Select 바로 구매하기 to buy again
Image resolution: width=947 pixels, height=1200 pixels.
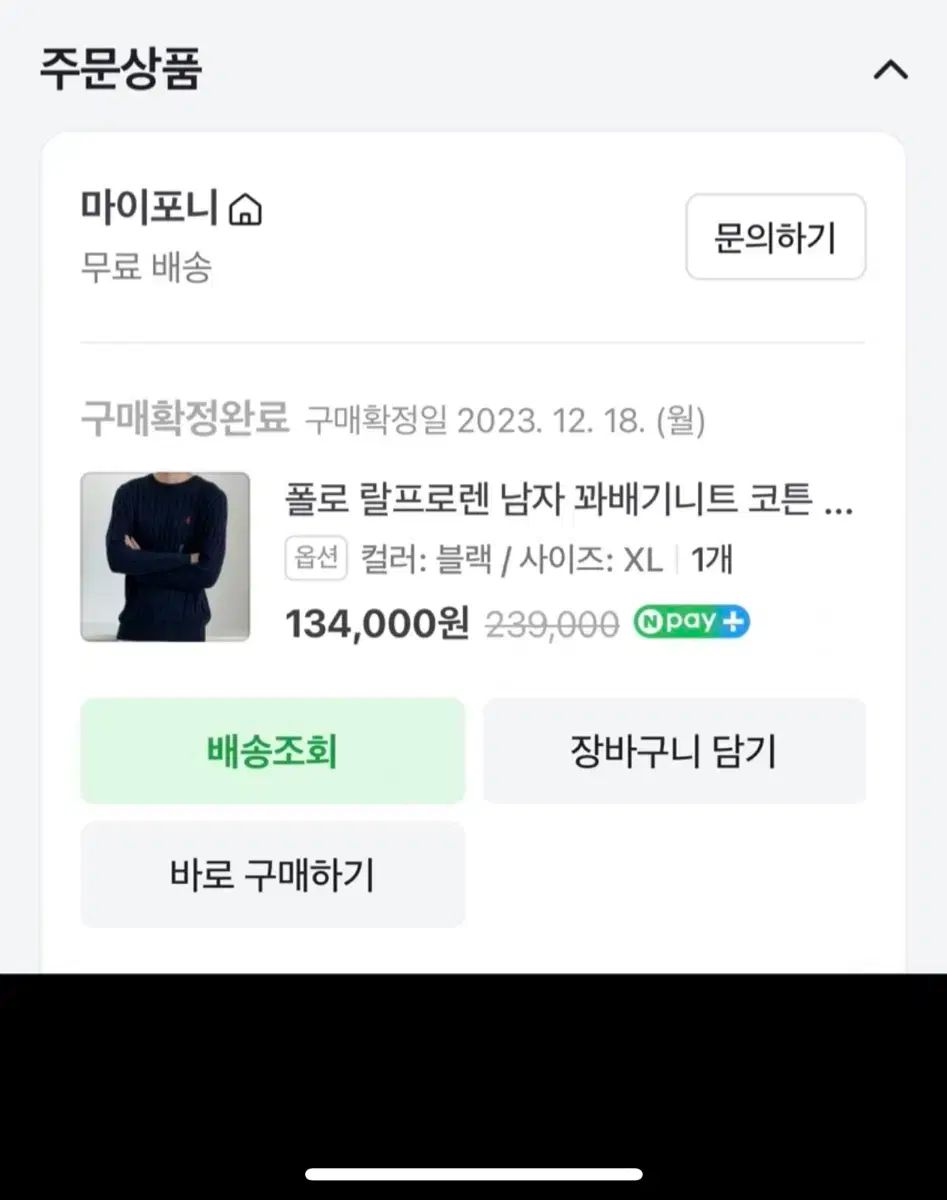272,875
